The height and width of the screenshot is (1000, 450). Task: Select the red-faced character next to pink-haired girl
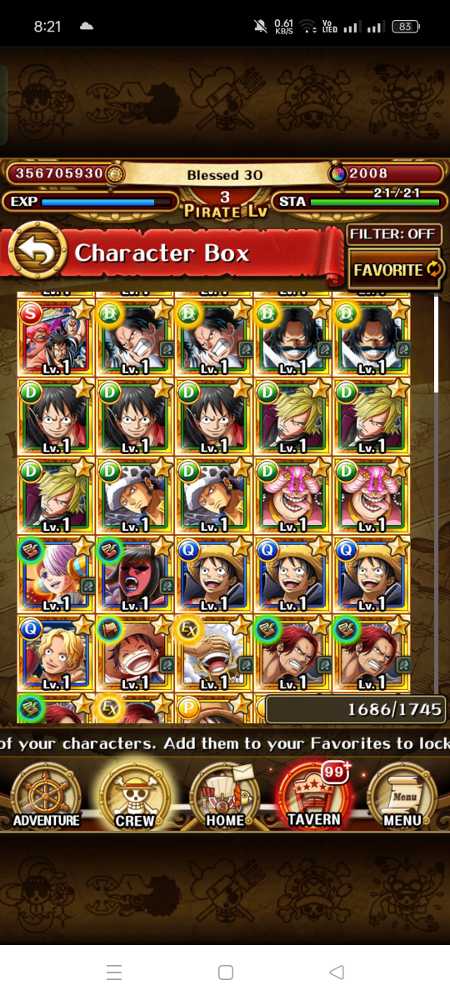pyautogui.click(x=134, y=574)
